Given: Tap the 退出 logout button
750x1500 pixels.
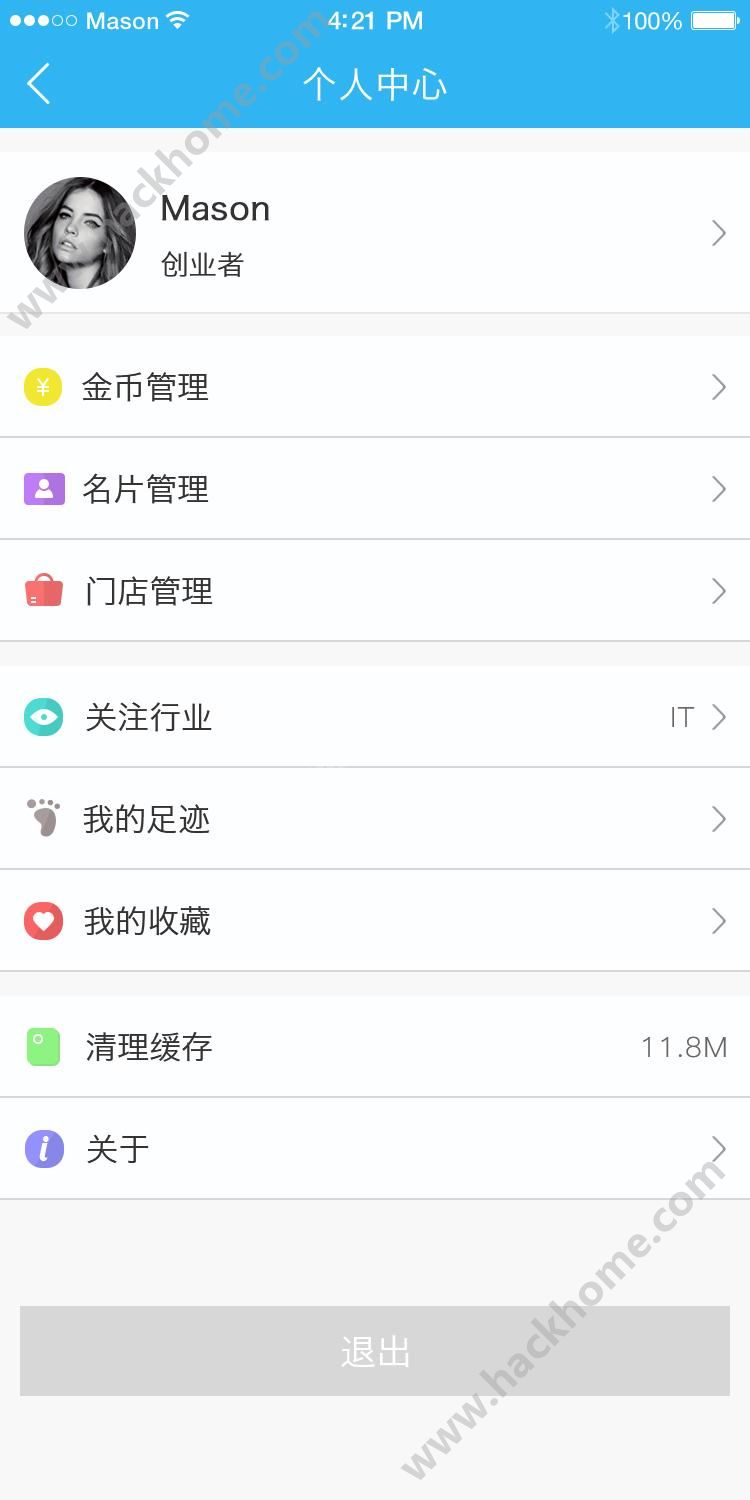Looking at the screenshot, I should coord(375,1351).
